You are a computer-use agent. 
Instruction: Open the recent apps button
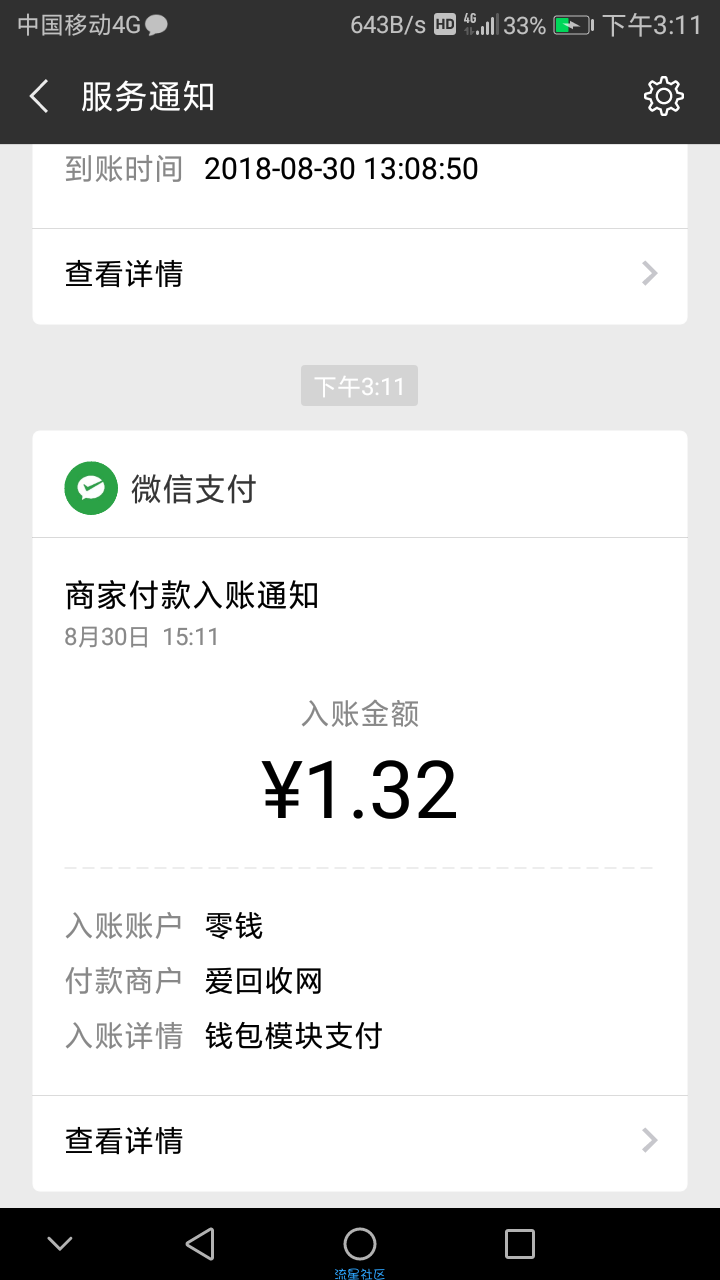click(x=520, y=1244)
